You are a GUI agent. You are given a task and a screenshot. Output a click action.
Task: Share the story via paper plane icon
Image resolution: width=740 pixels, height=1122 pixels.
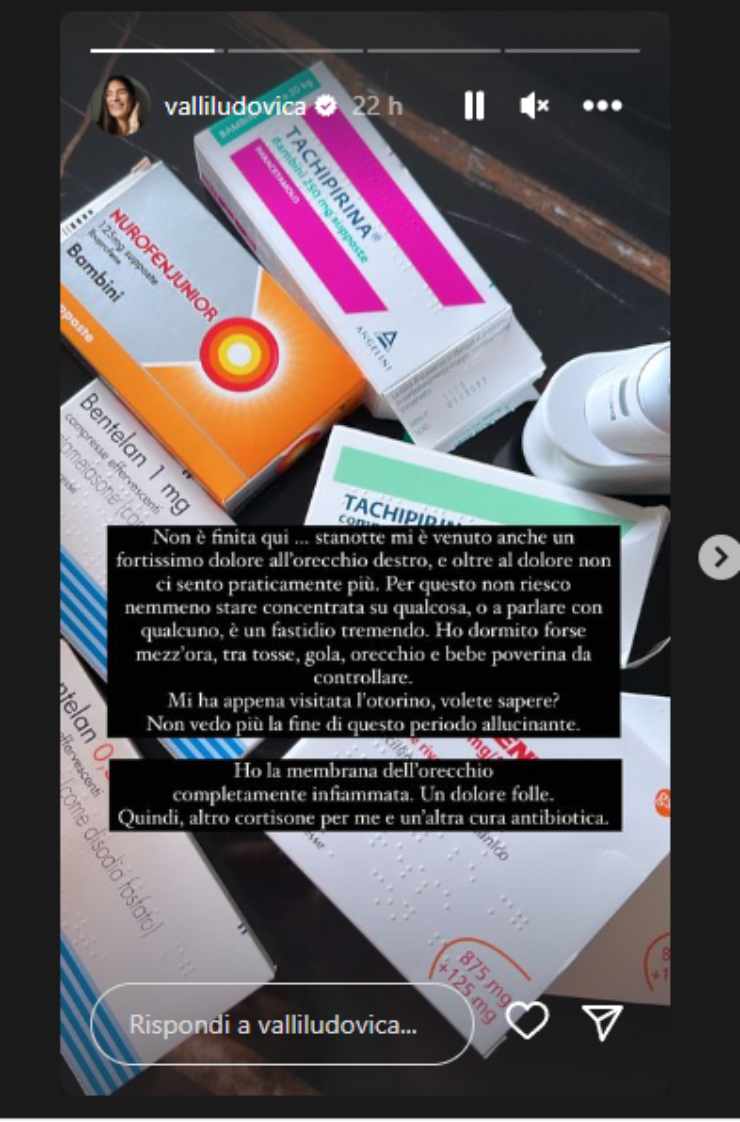(603, 1020)
